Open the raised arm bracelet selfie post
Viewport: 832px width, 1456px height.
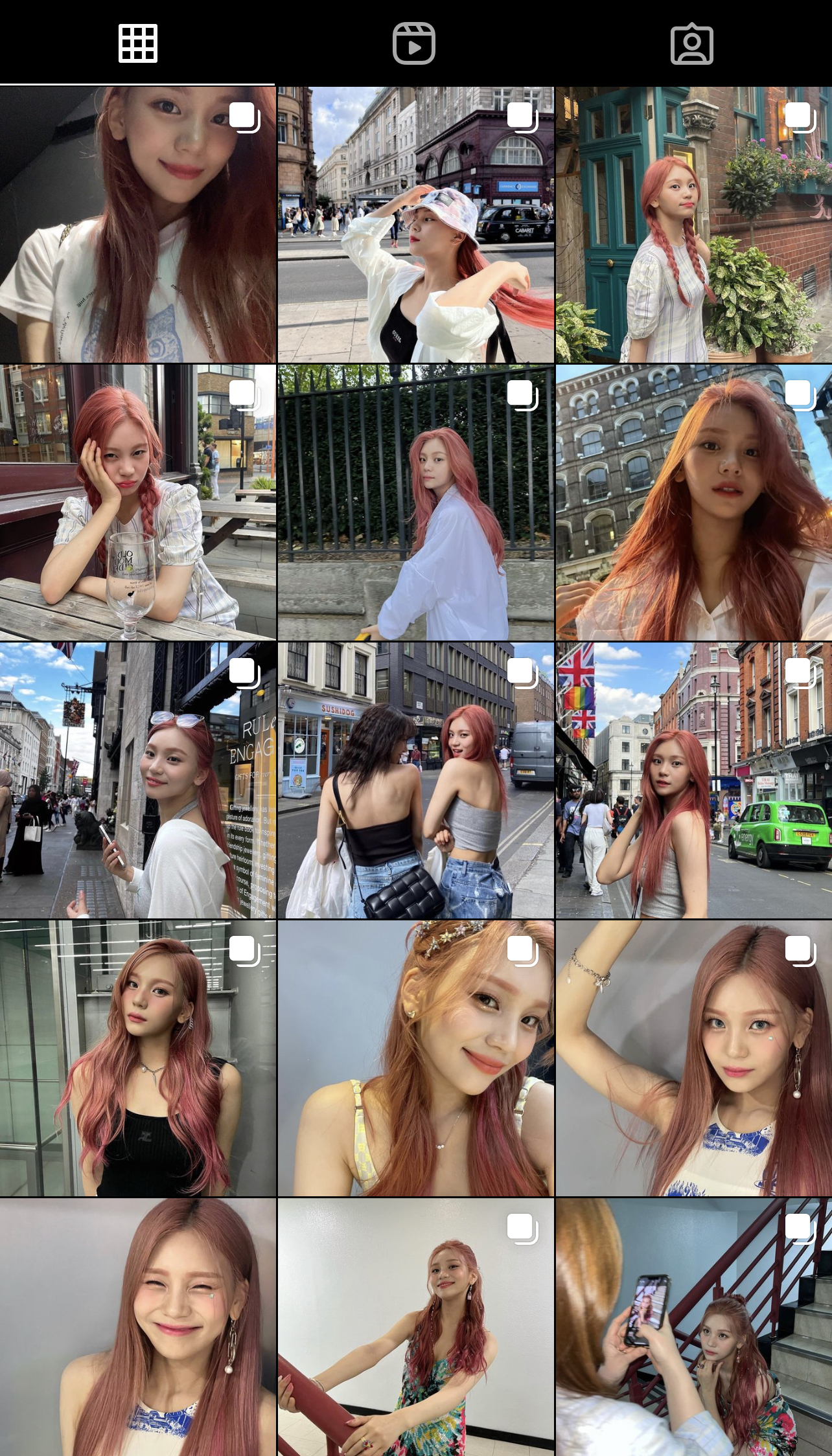693,1058
